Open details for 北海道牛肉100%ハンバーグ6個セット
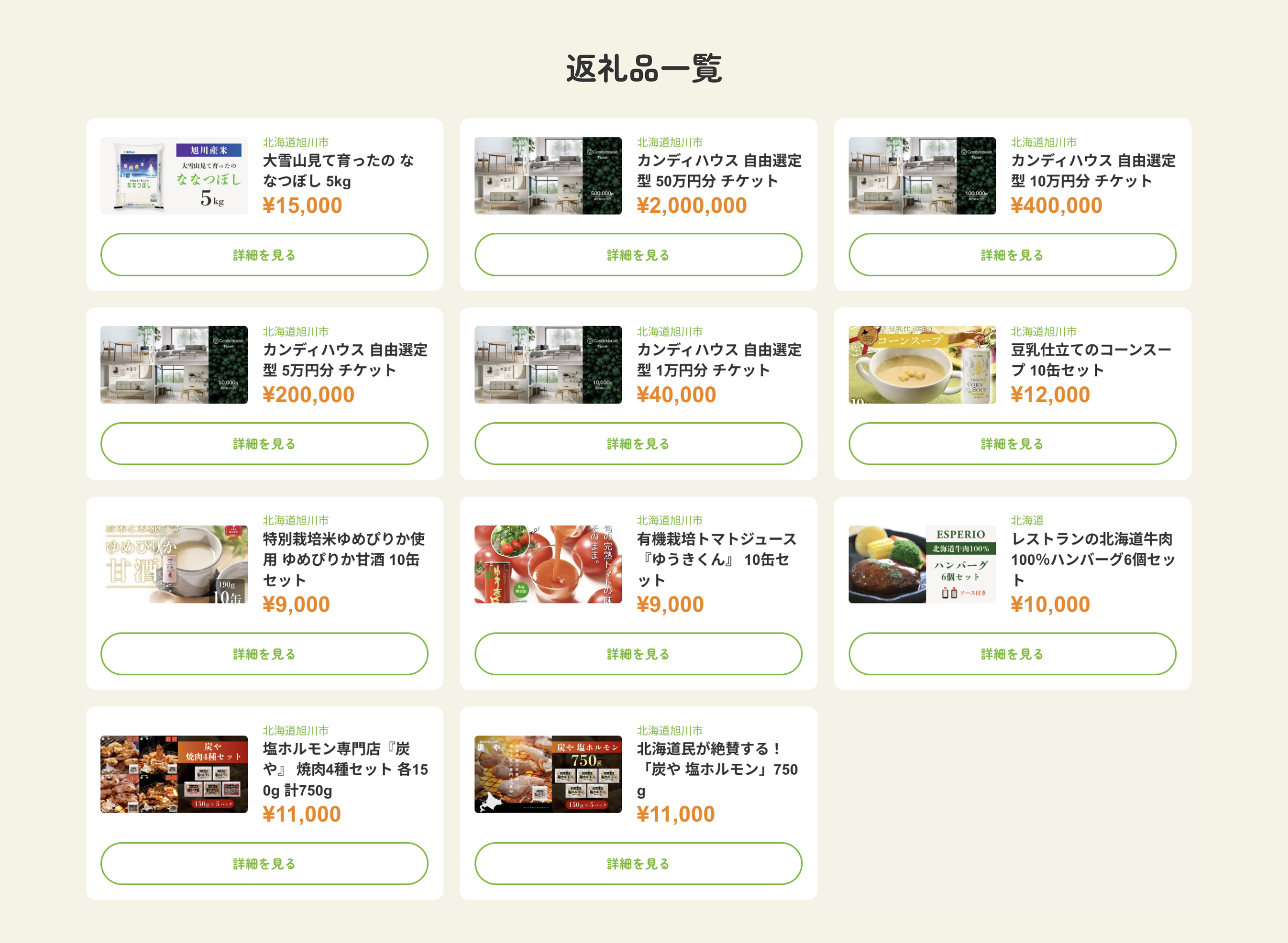 click(1012, 653)
